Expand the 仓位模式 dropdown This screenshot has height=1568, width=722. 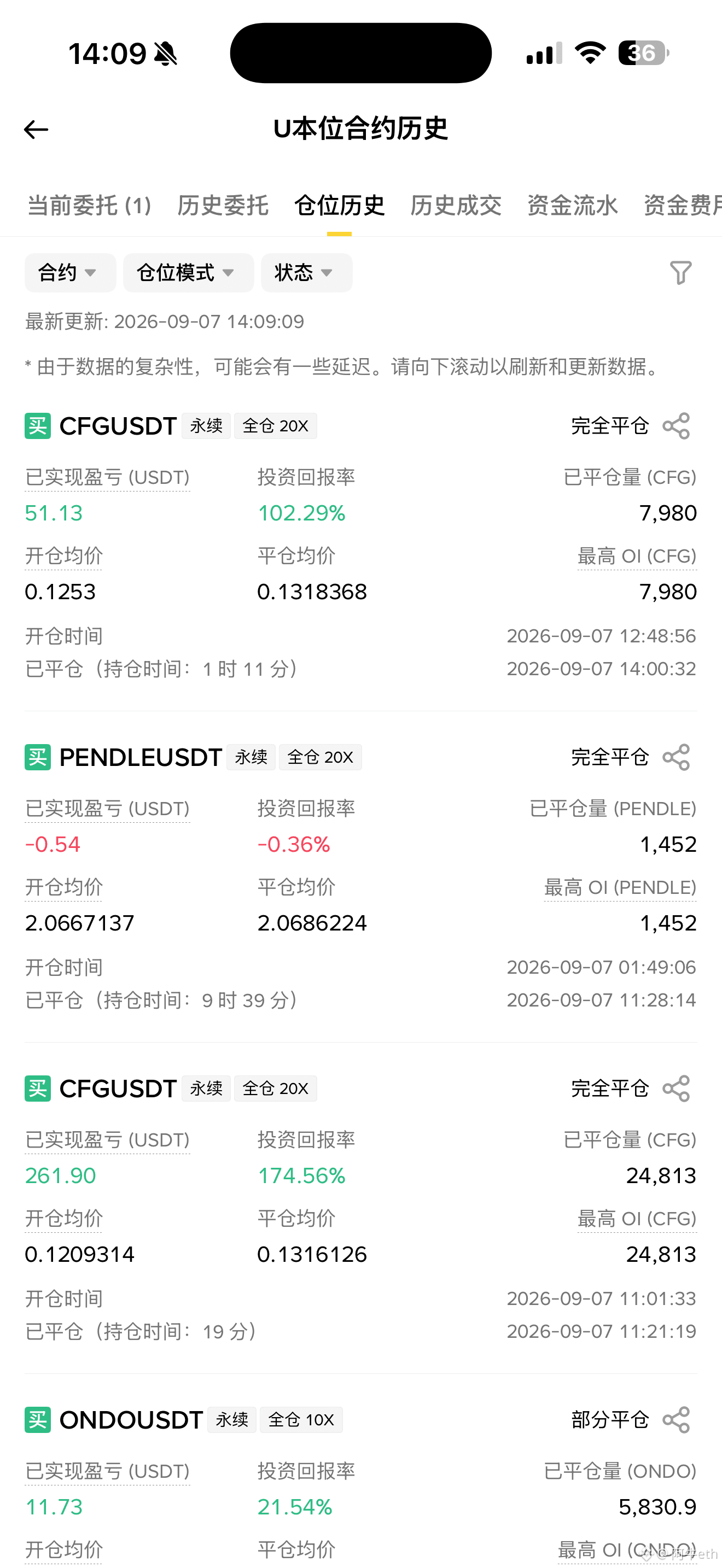tap(188, 273)
